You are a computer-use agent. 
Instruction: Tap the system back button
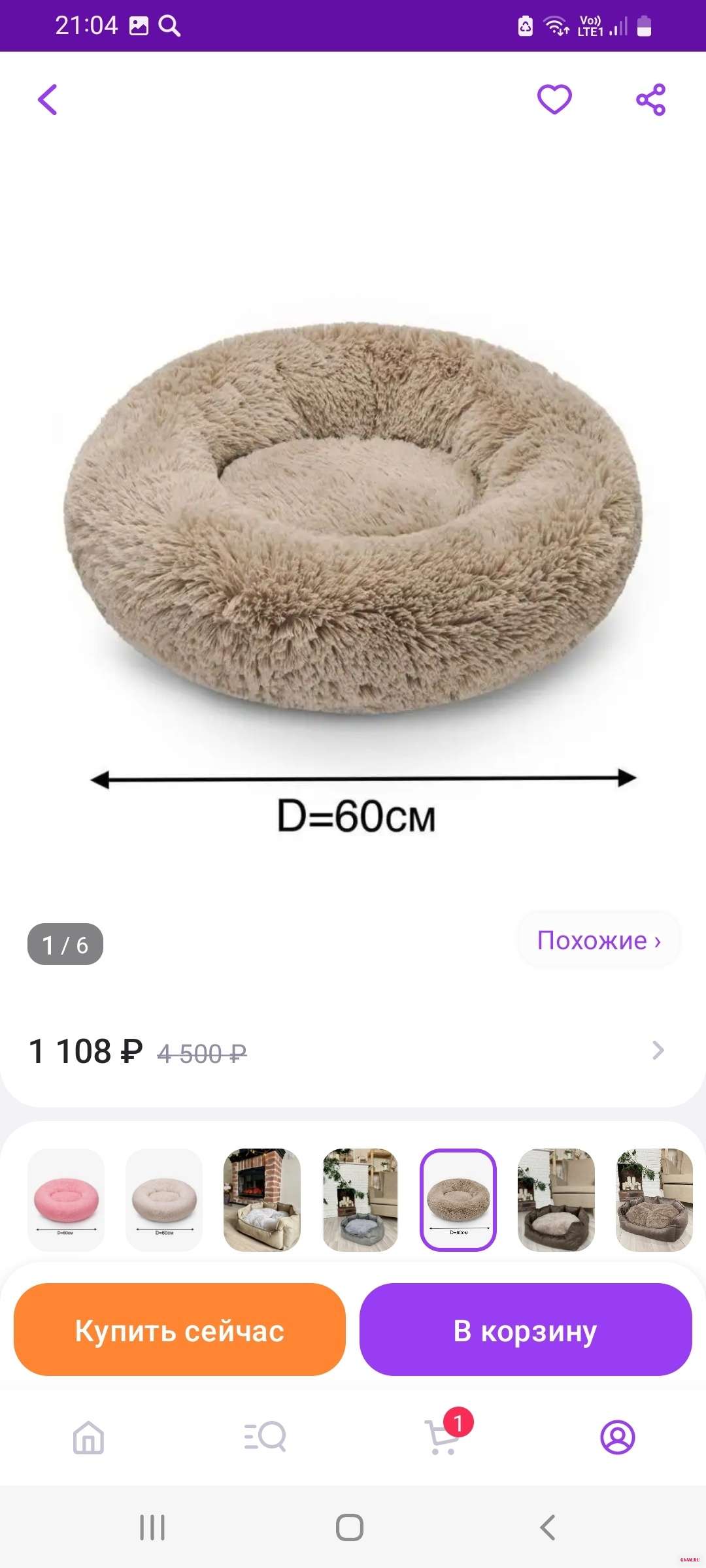click(x=548, y=1527)
